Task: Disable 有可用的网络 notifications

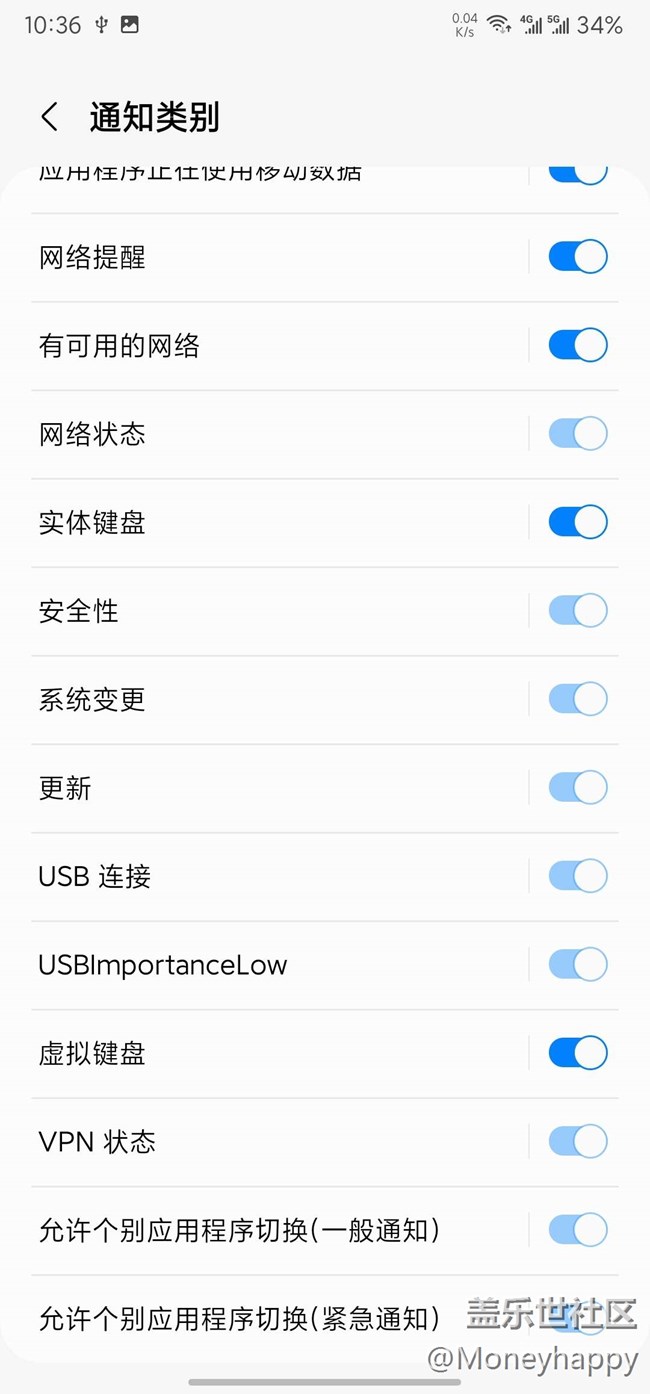Action: pyautogui.click(x=578, y=345)
